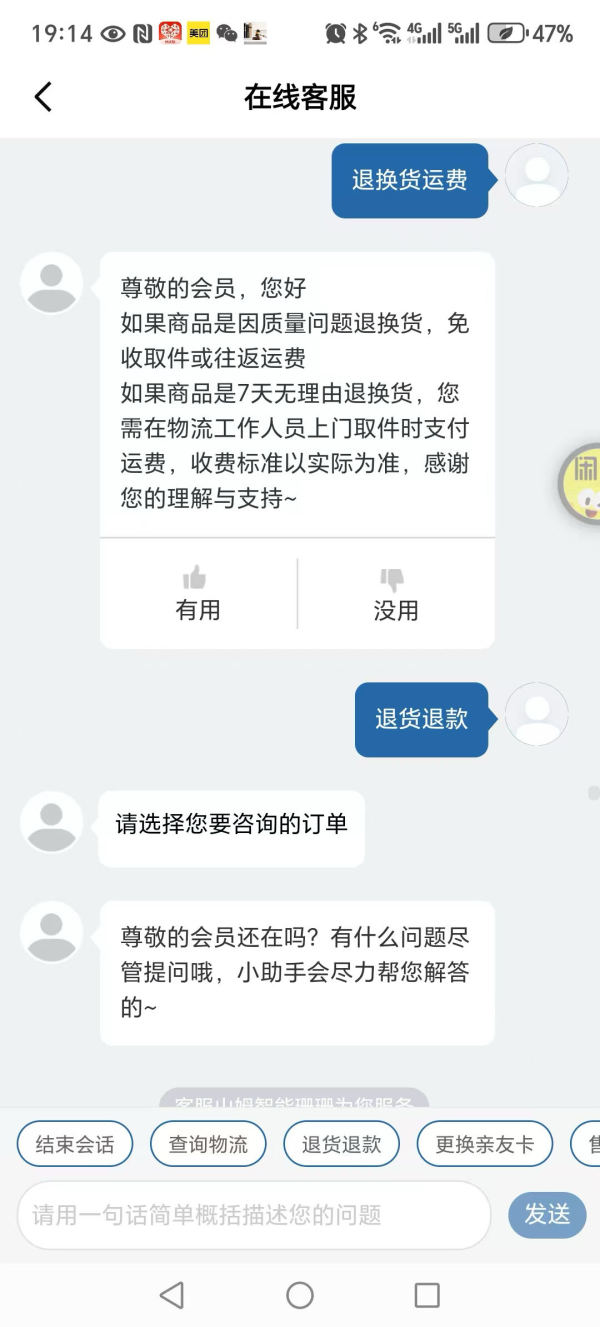Choose the 退货退款 chip above the input
Screen dimensions: 600x1327
341,1144
